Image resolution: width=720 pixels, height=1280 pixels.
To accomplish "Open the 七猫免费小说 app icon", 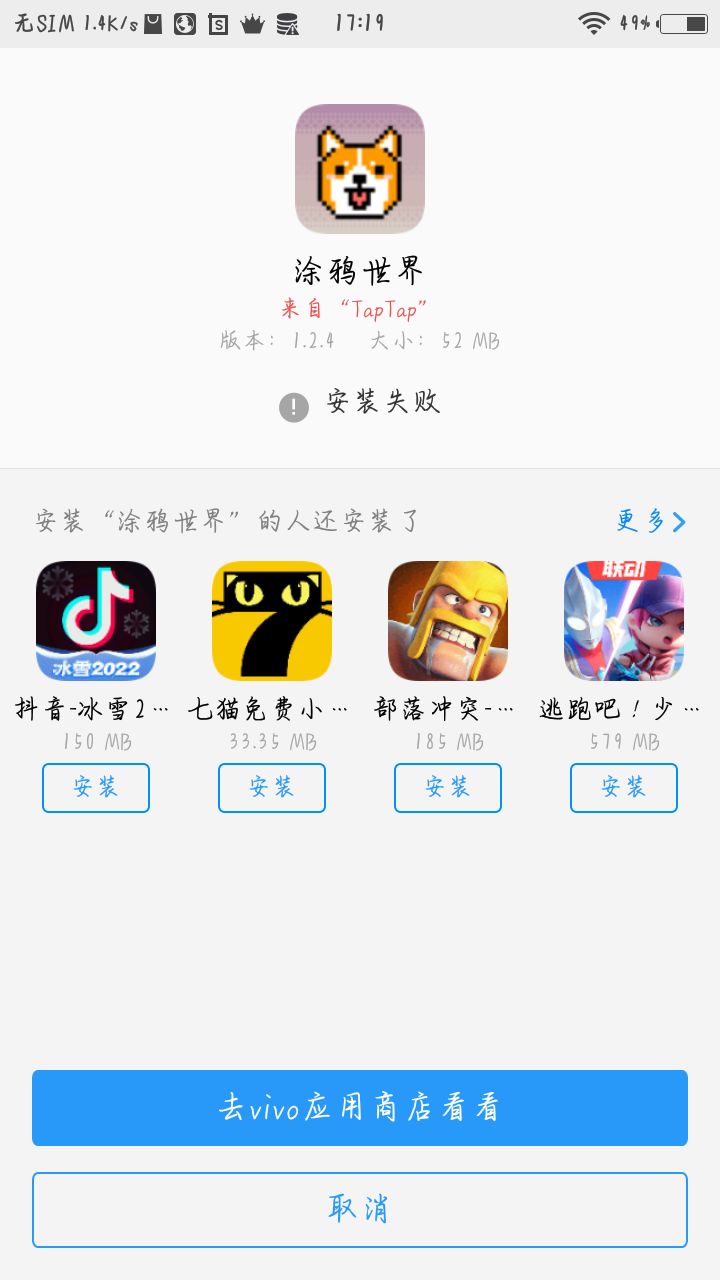I will coord(272,621).
